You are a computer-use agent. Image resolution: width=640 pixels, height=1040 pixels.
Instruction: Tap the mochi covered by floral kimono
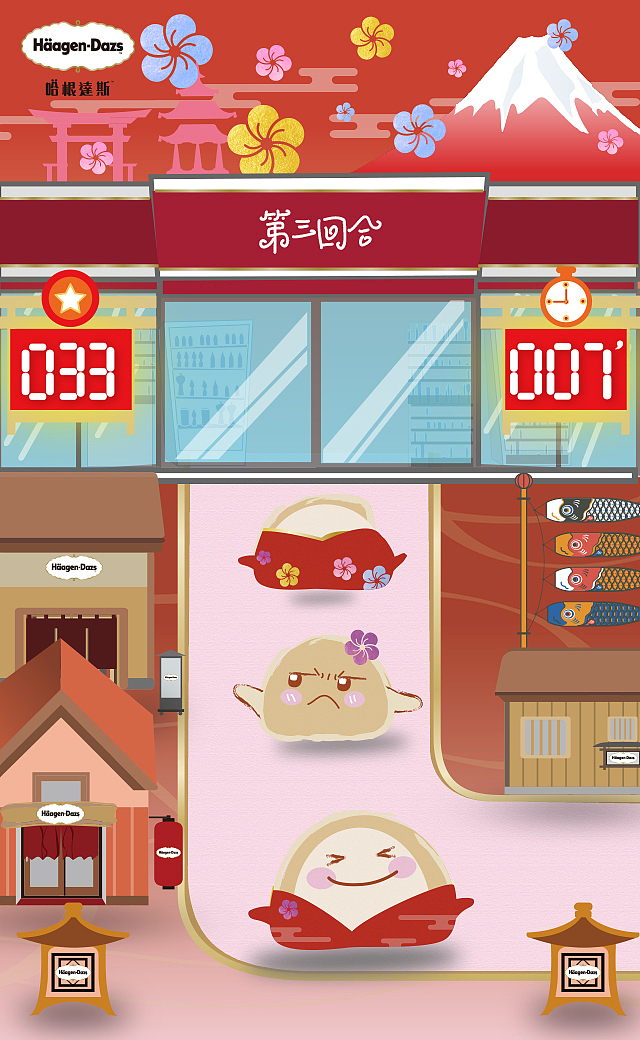322,543
